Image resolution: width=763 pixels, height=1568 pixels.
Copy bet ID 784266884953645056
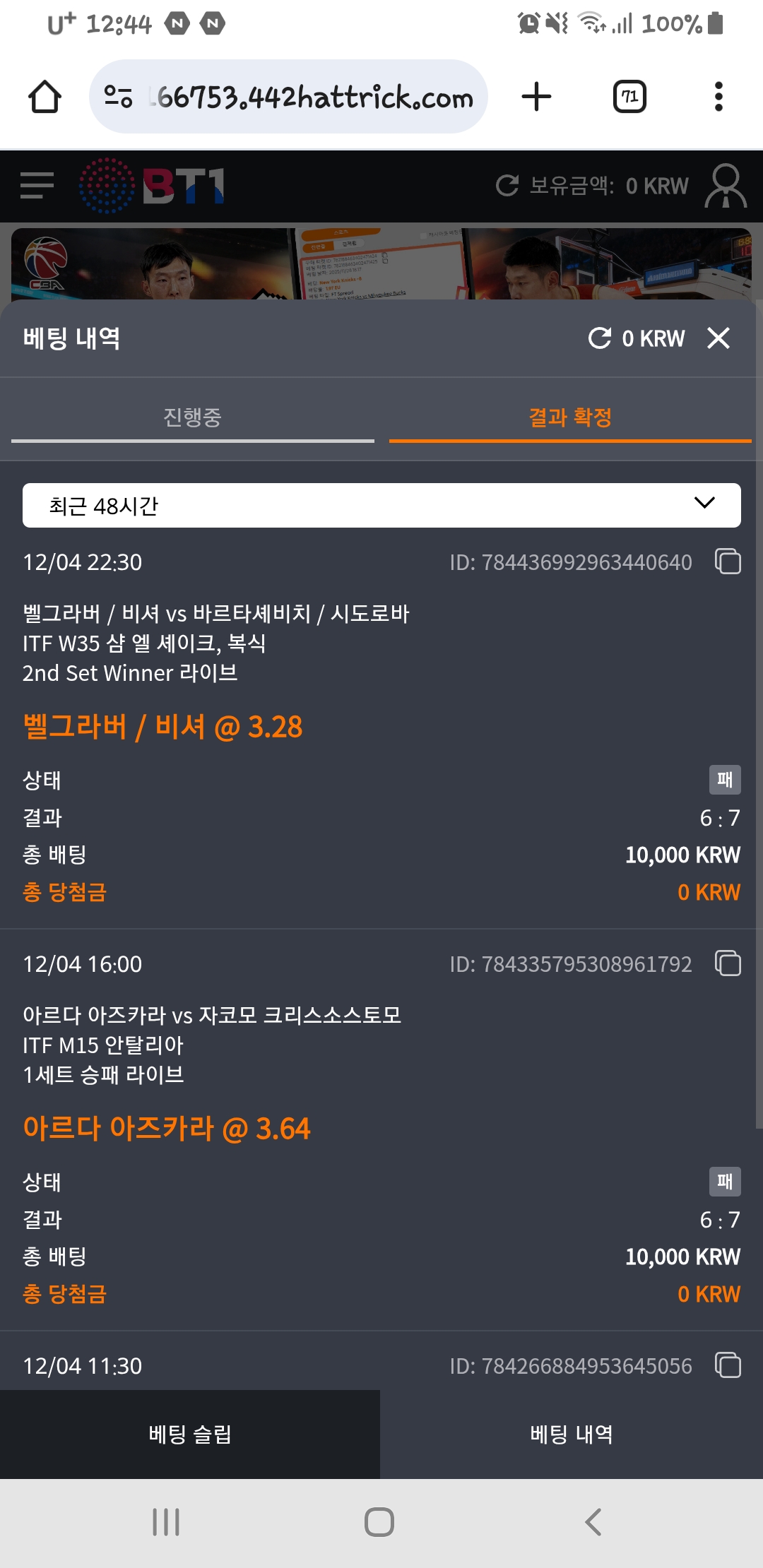point(728,1365)
